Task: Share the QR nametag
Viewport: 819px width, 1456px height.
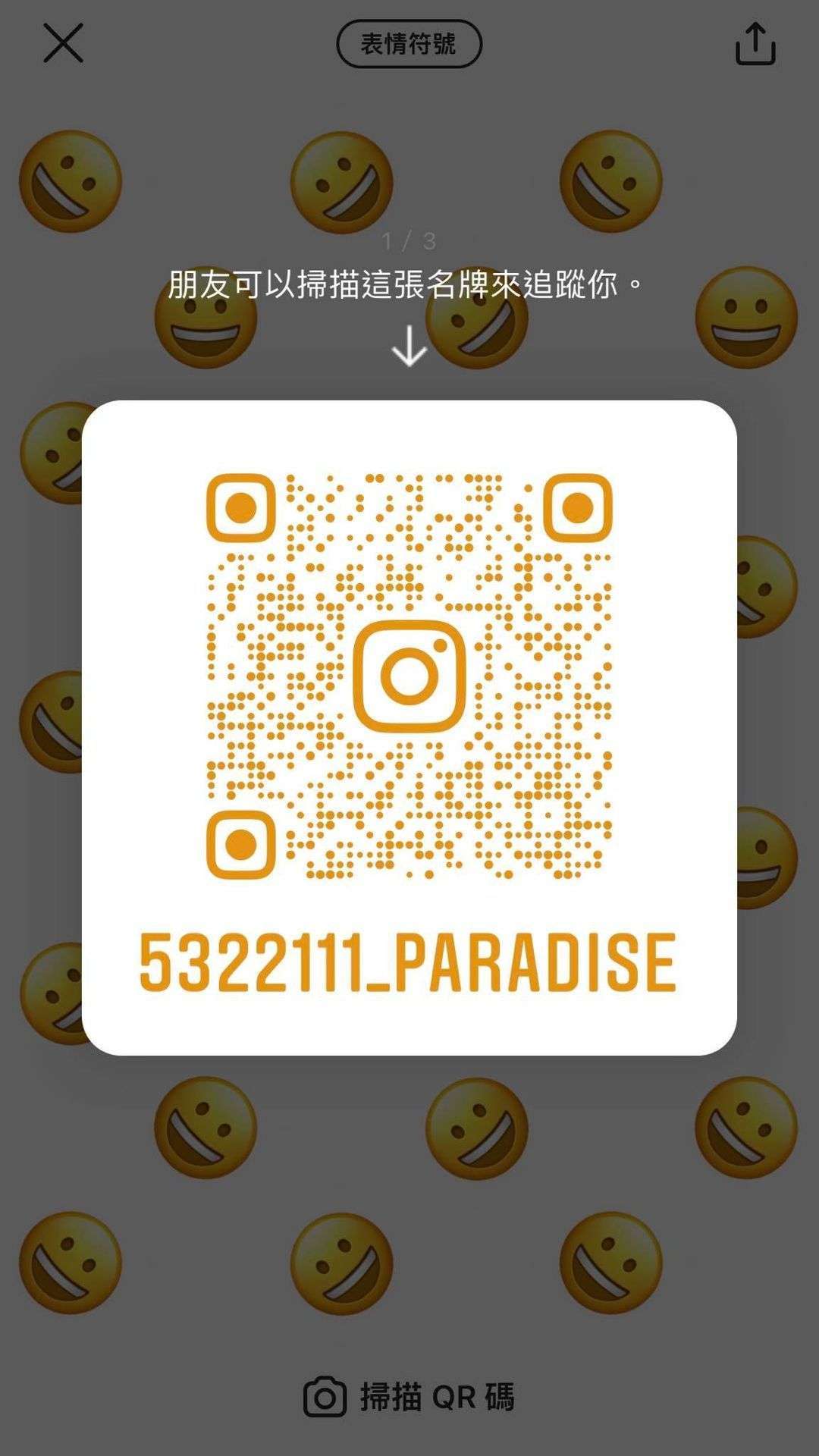Action: click(x=755, y=43)
